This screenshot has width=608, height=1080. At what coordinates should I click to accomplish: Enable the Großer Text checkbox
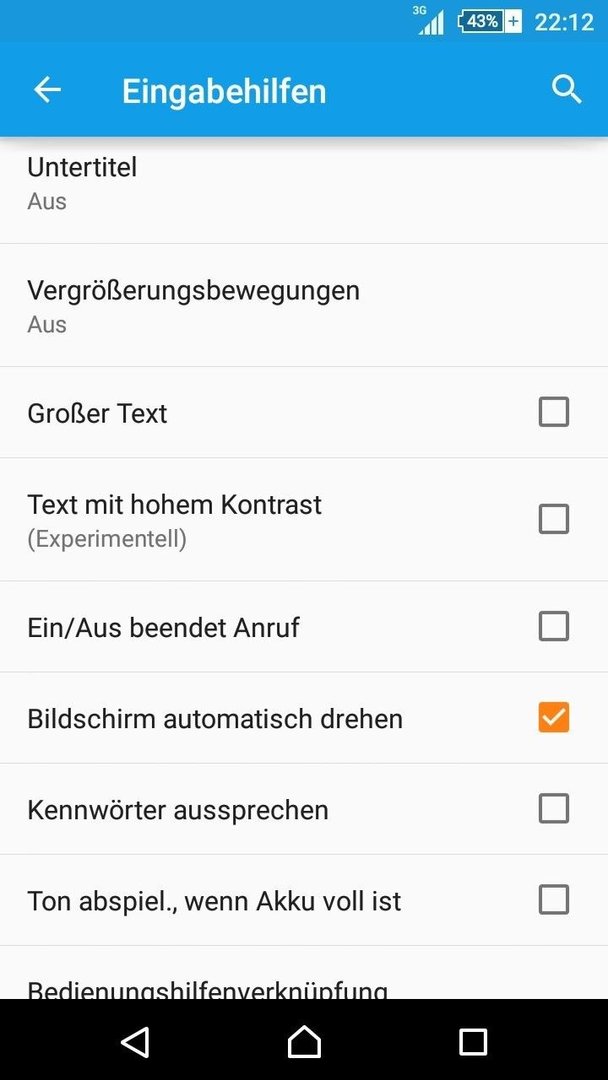click(x=554, y=412)
